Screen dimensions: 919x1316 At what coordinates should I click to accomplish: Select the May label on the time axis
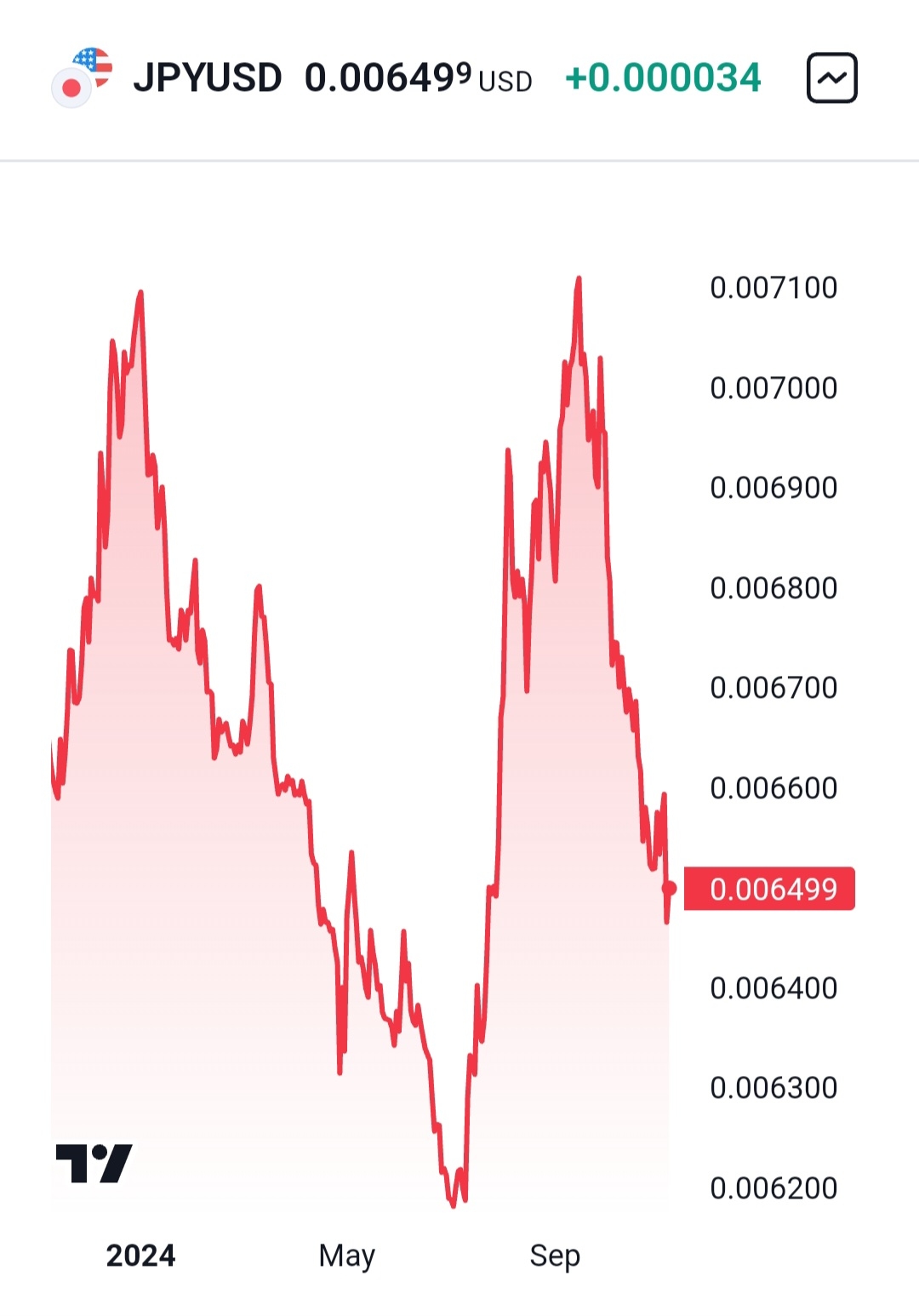coord(346,1255)
